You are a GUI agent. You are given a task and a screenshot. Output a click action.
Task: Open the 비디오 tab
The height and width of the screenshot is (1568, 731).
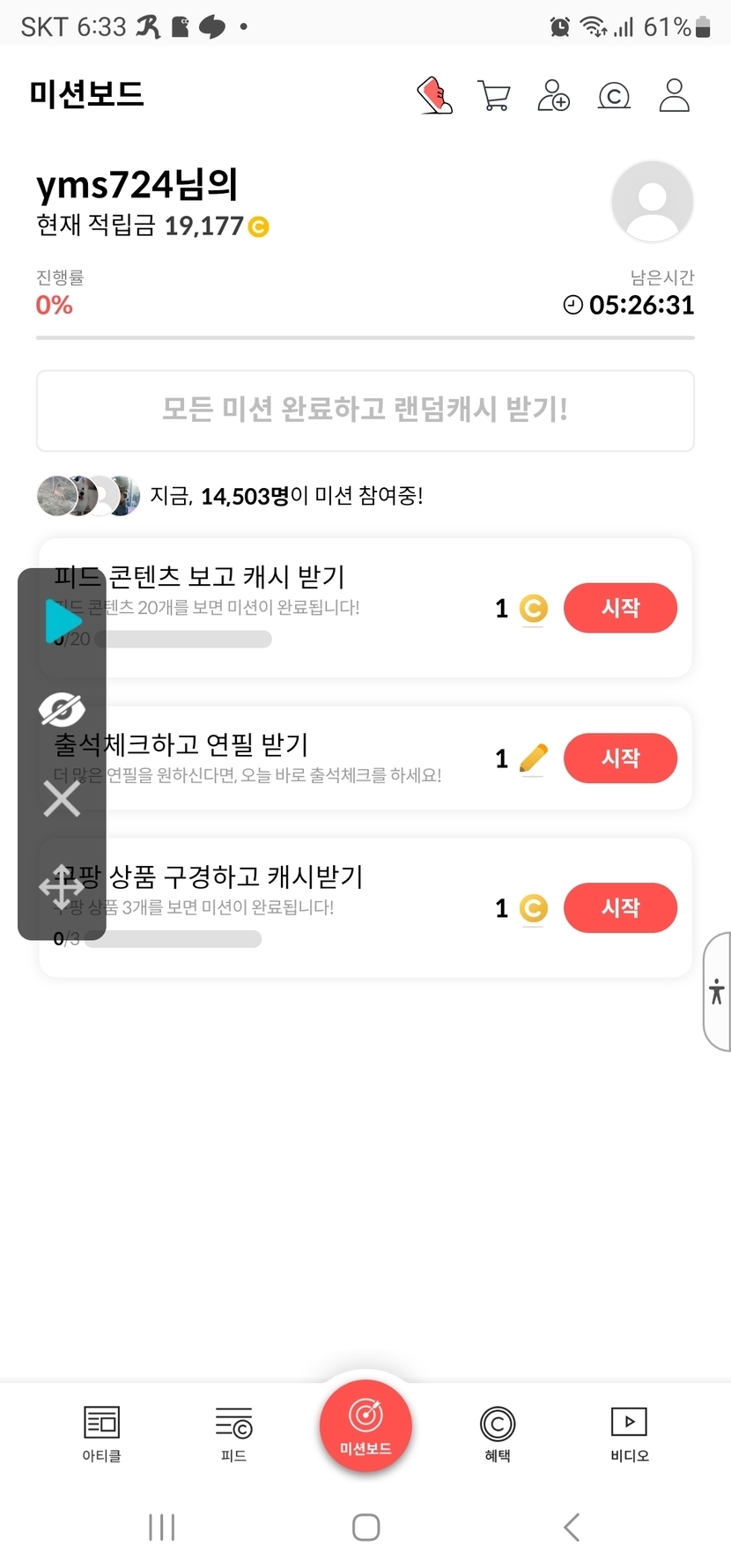[x=630, y=1433]
